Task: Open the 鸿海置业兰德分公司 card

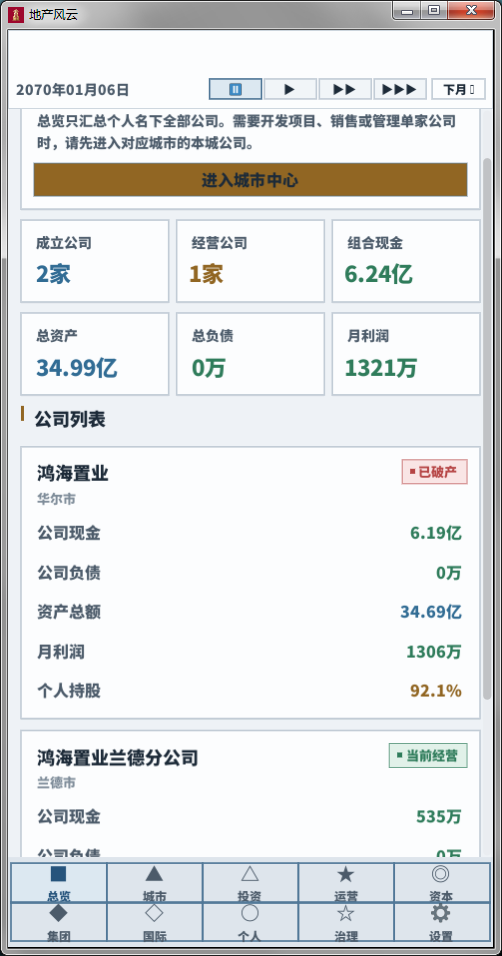Action: (250, 794)
